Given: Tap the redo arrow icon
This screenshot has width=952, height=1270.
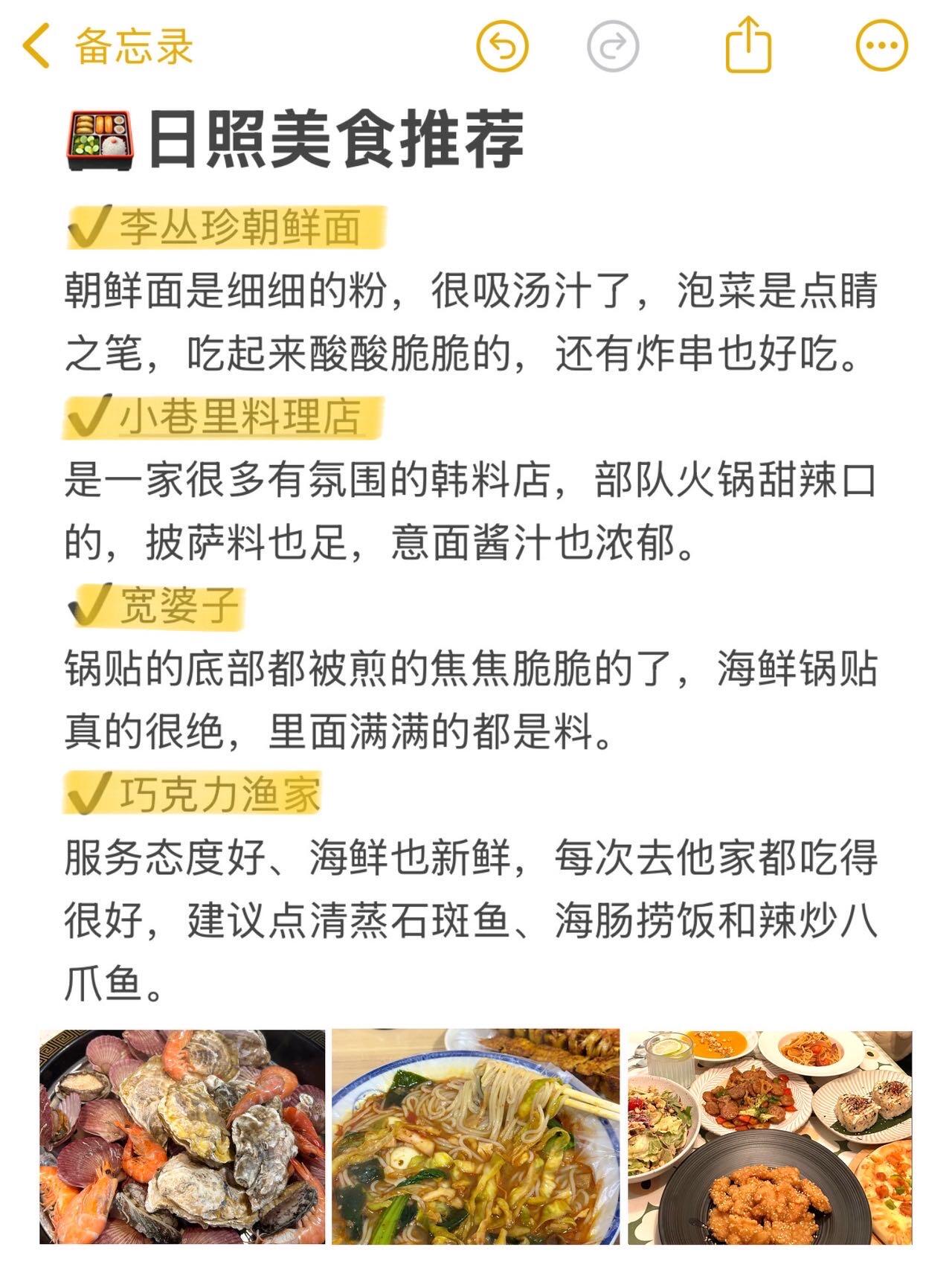Looking at the screenshot, I should (613, 46).
